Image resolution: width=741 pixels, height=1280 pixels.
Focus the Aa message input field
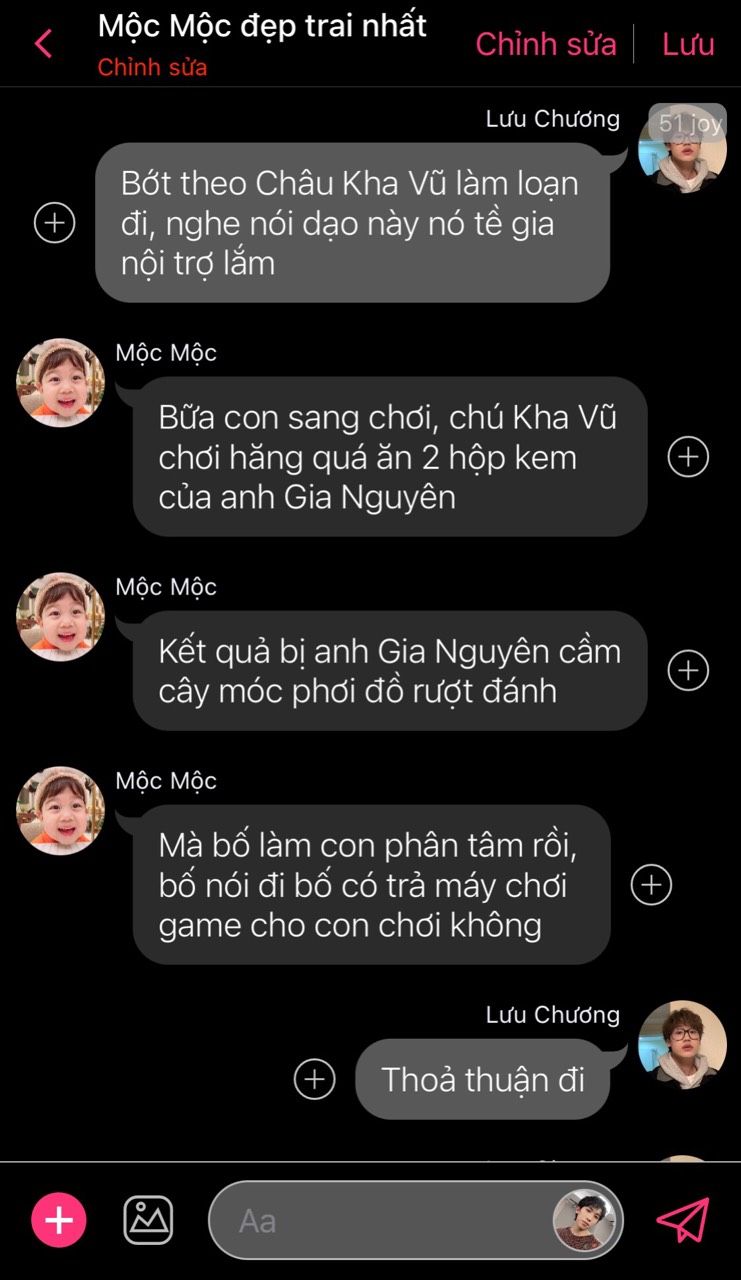[x=380, y=1220]
